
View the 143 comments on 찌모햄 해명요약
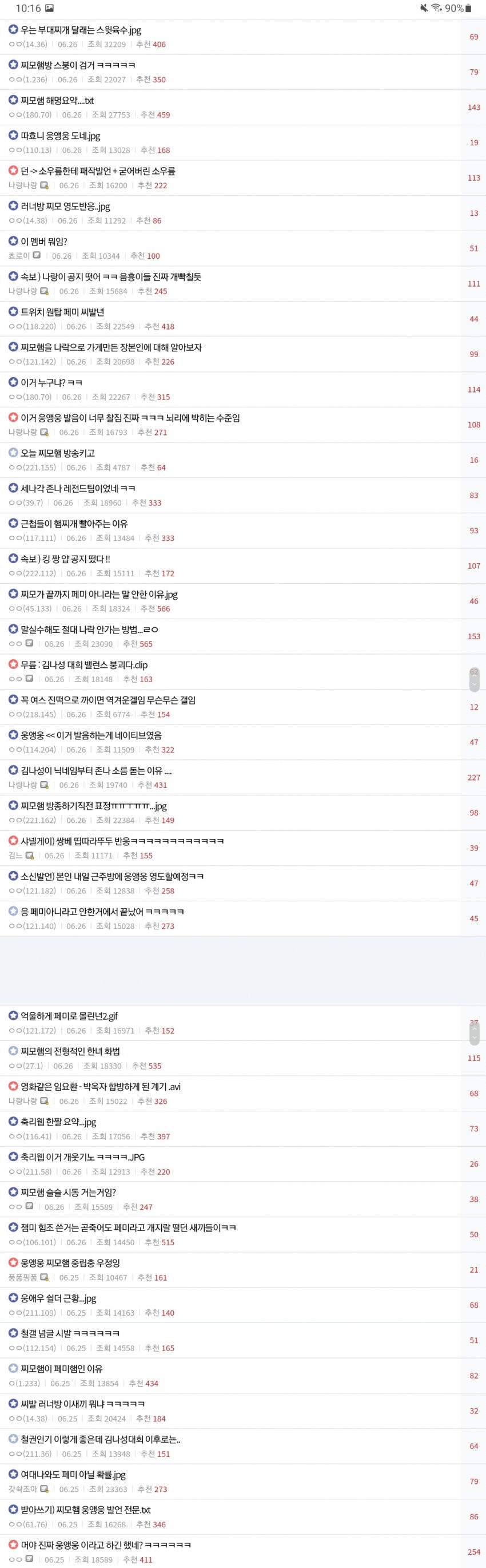pos(473,108)
